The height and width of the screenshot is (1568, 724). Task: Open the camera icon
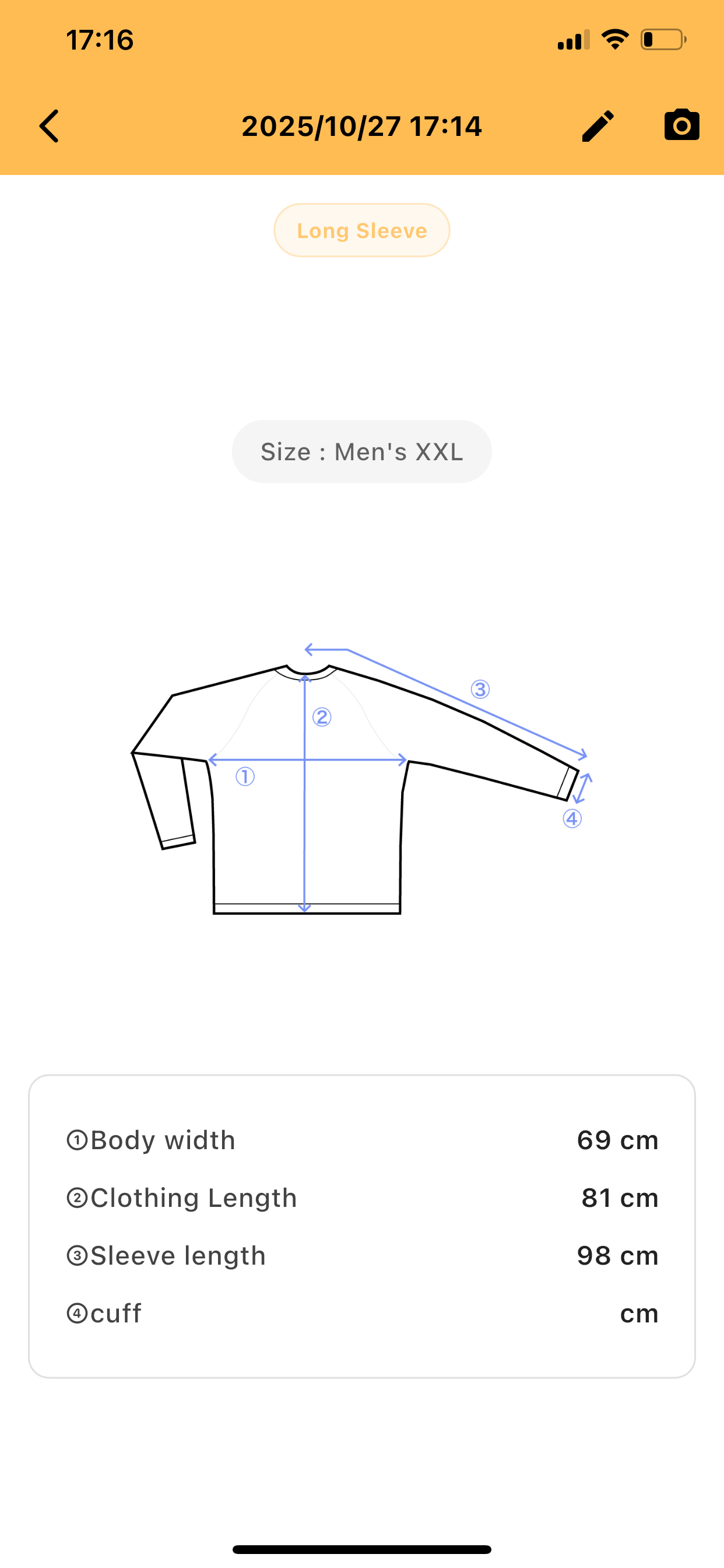681,125
